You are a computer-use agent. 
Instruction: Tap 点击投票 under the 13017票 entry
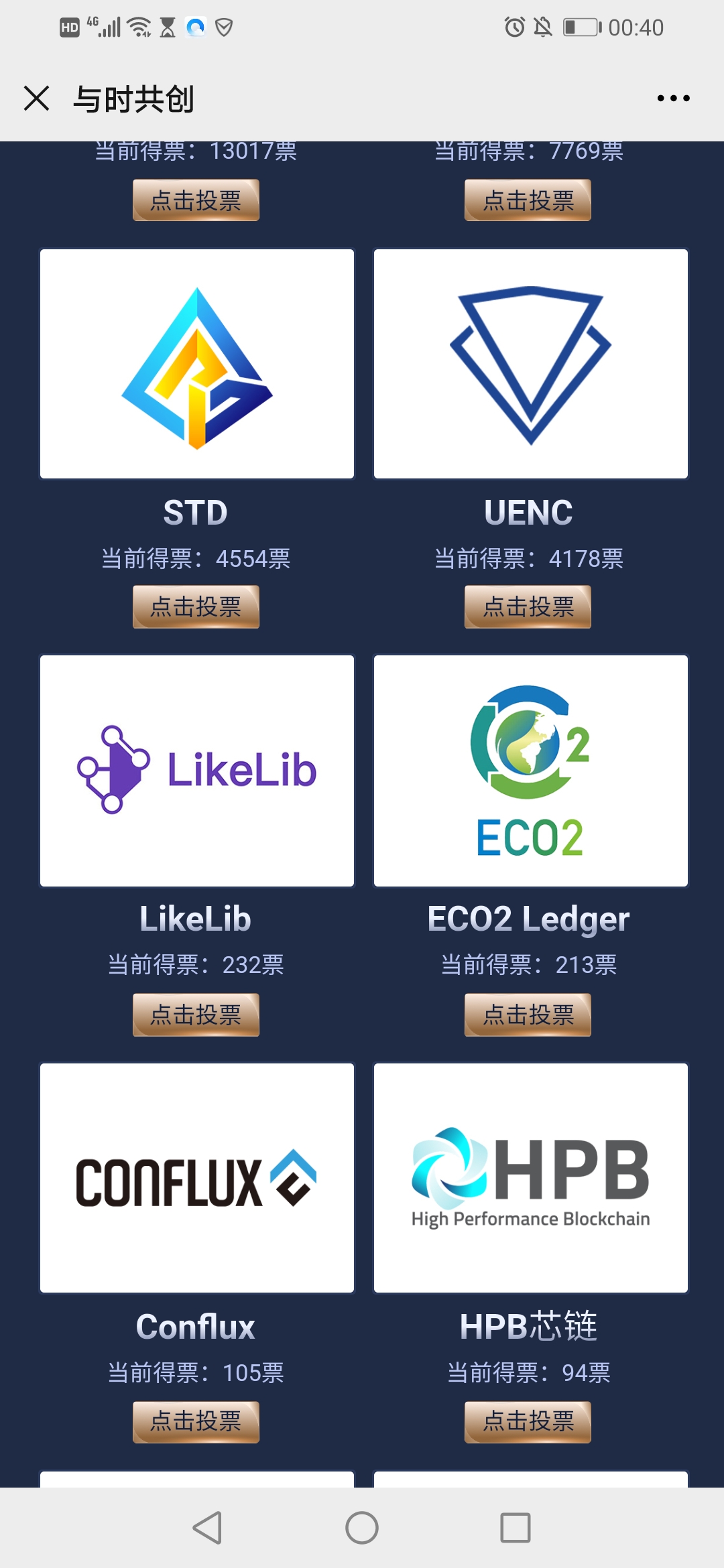[196, 200]
